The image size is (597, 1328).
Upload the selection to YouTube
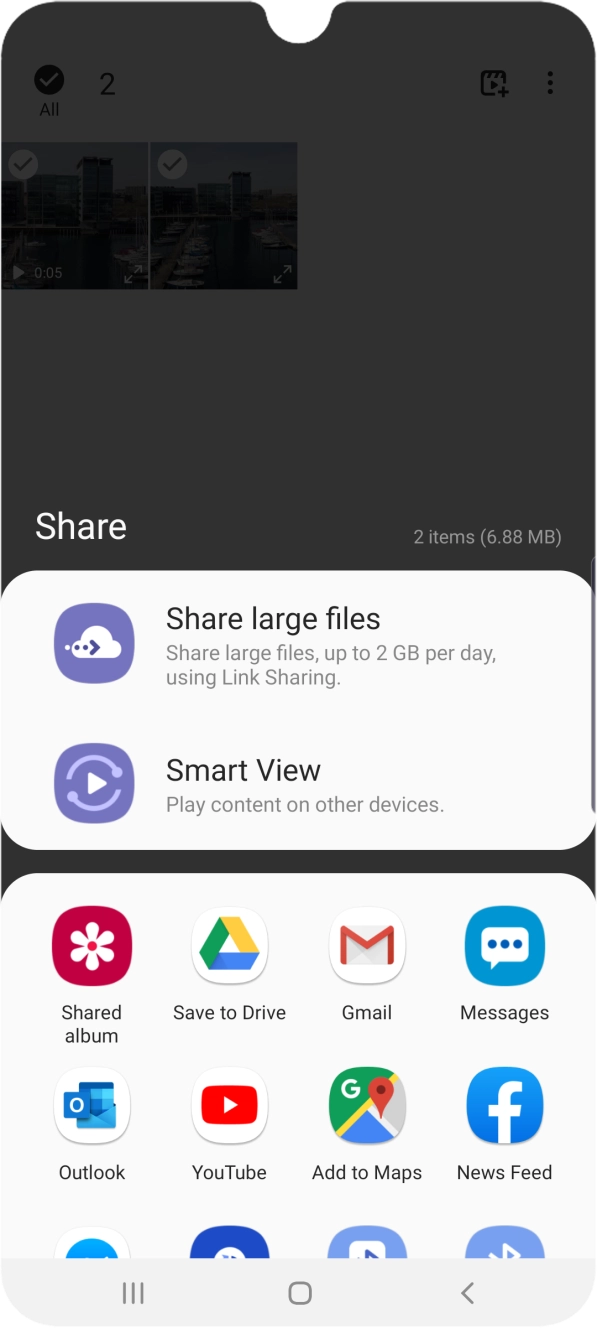[x=230, y=1125]
